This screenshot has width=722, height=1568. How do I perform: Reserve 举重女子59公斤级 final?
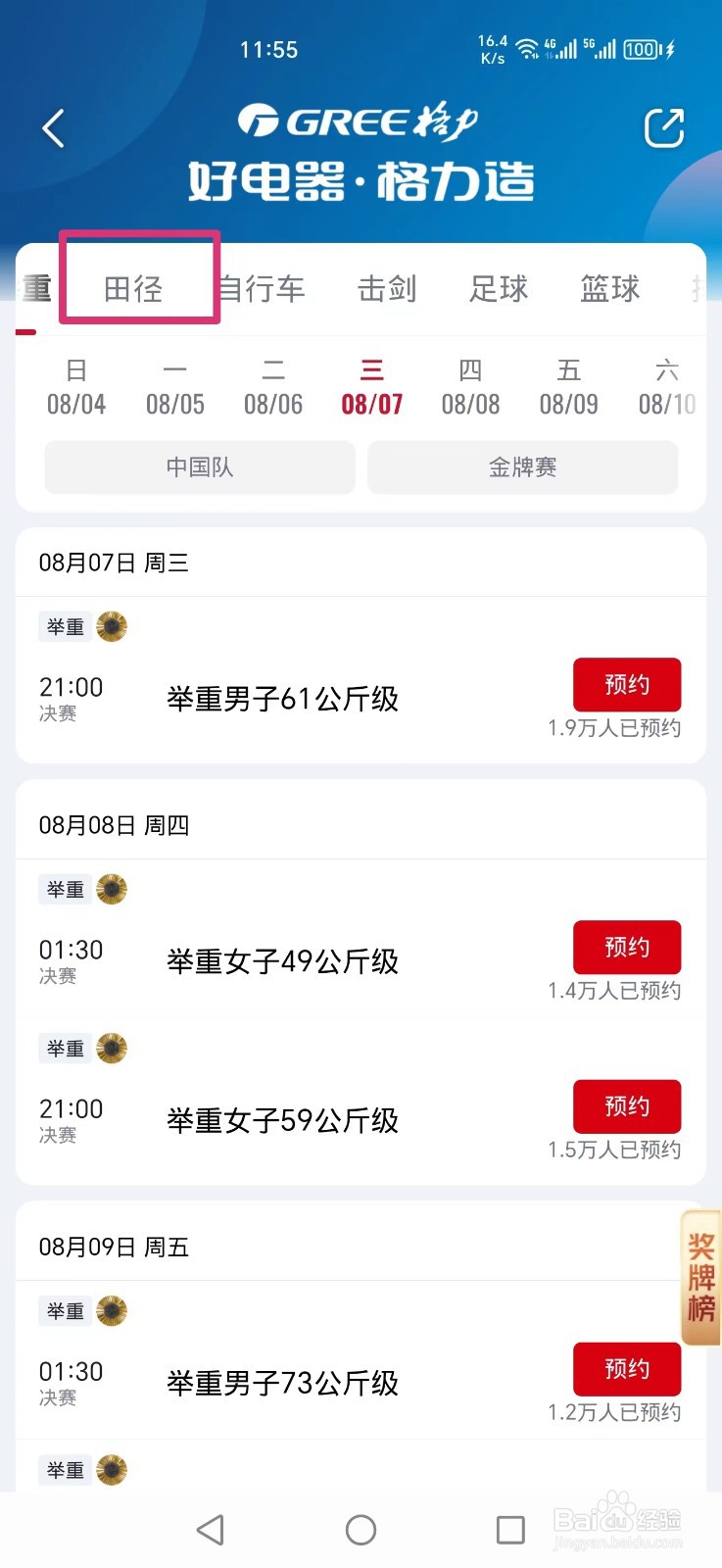627,1105
